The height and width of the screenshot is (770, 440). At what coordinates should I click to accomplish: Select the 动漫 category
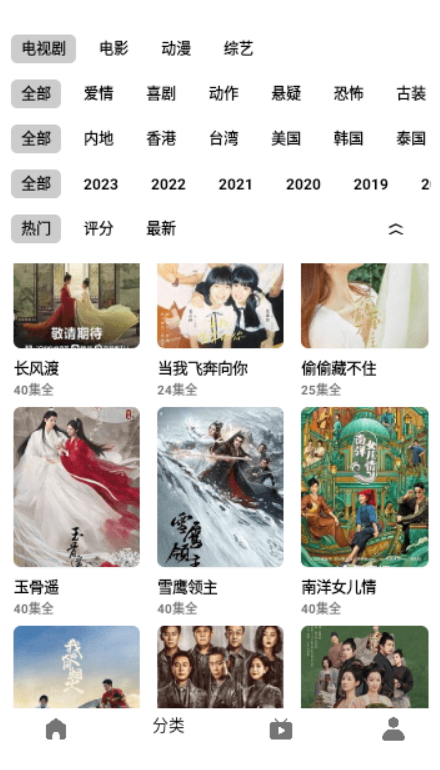pos(176,49)
